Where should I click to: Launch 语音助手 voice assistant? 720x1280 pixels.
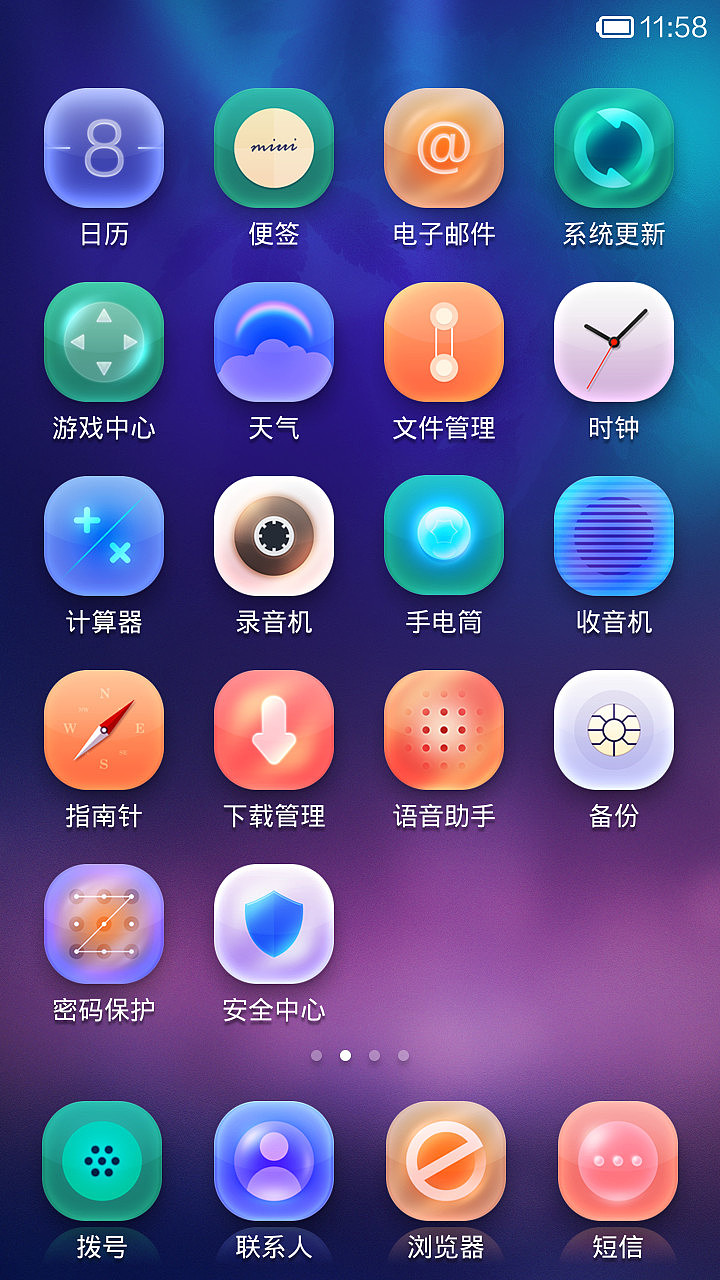coord(444,730)
